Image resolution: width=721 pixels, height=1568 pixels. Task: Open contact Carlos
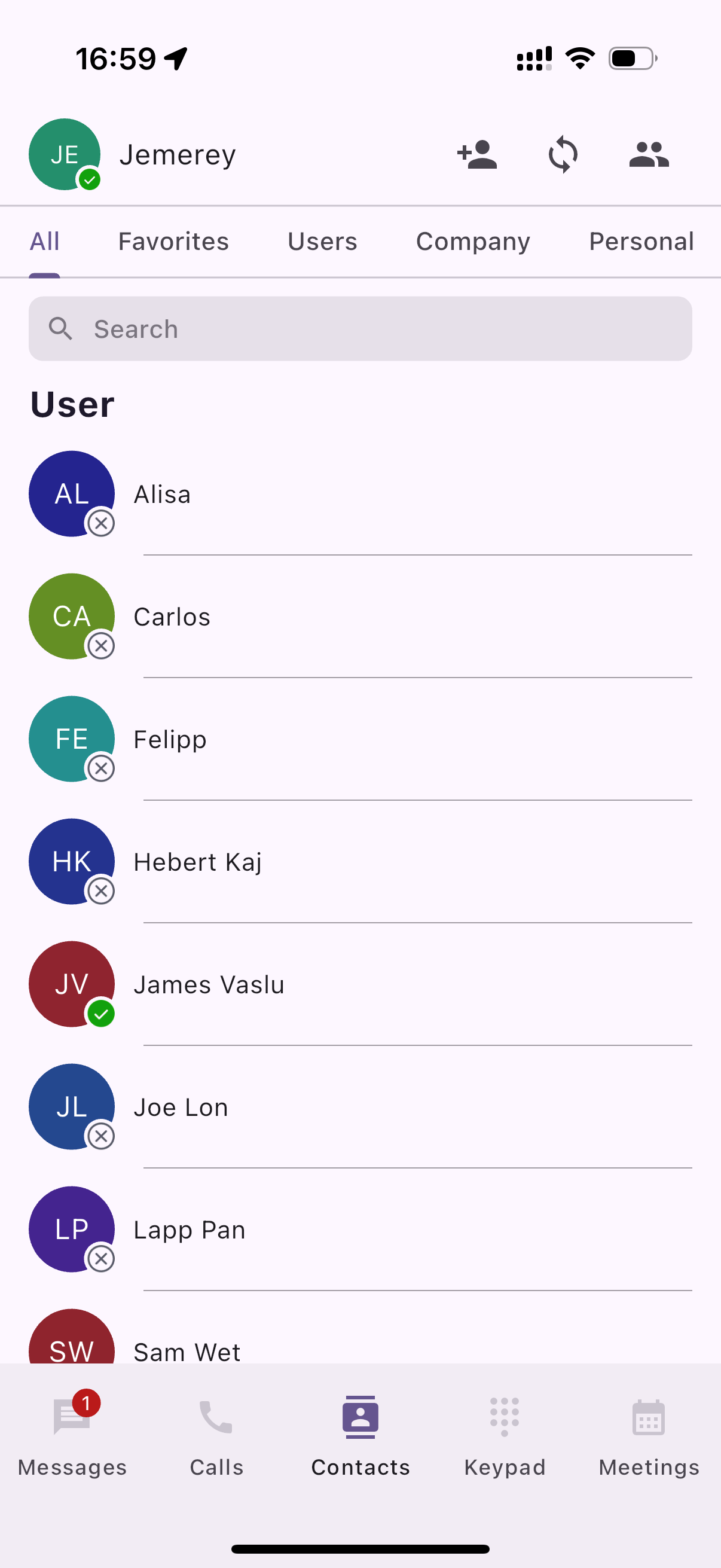coord(172,617)
